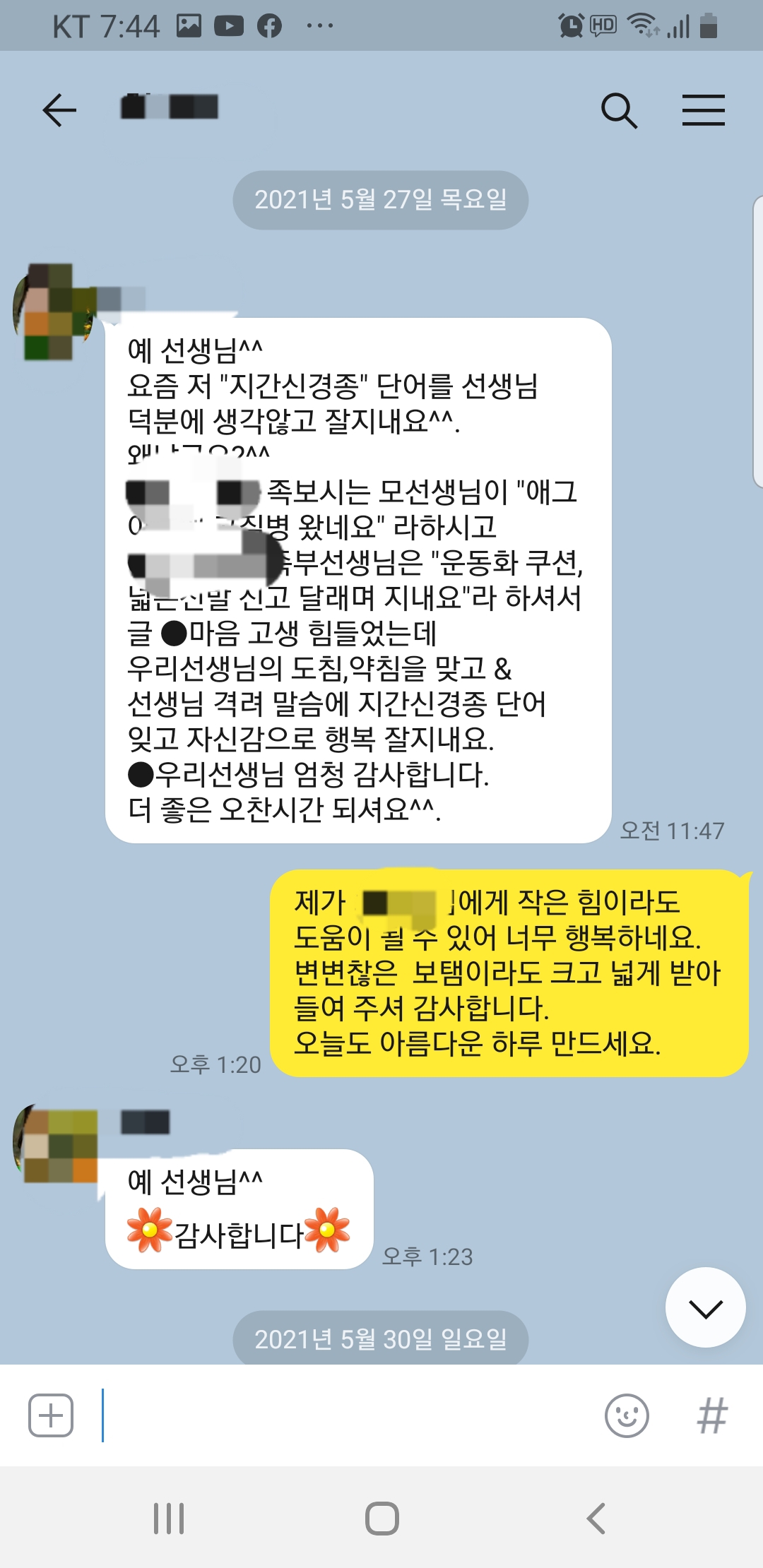
Task: Search within this conversation
Action: pyautogui.click(x=619, y=110)
